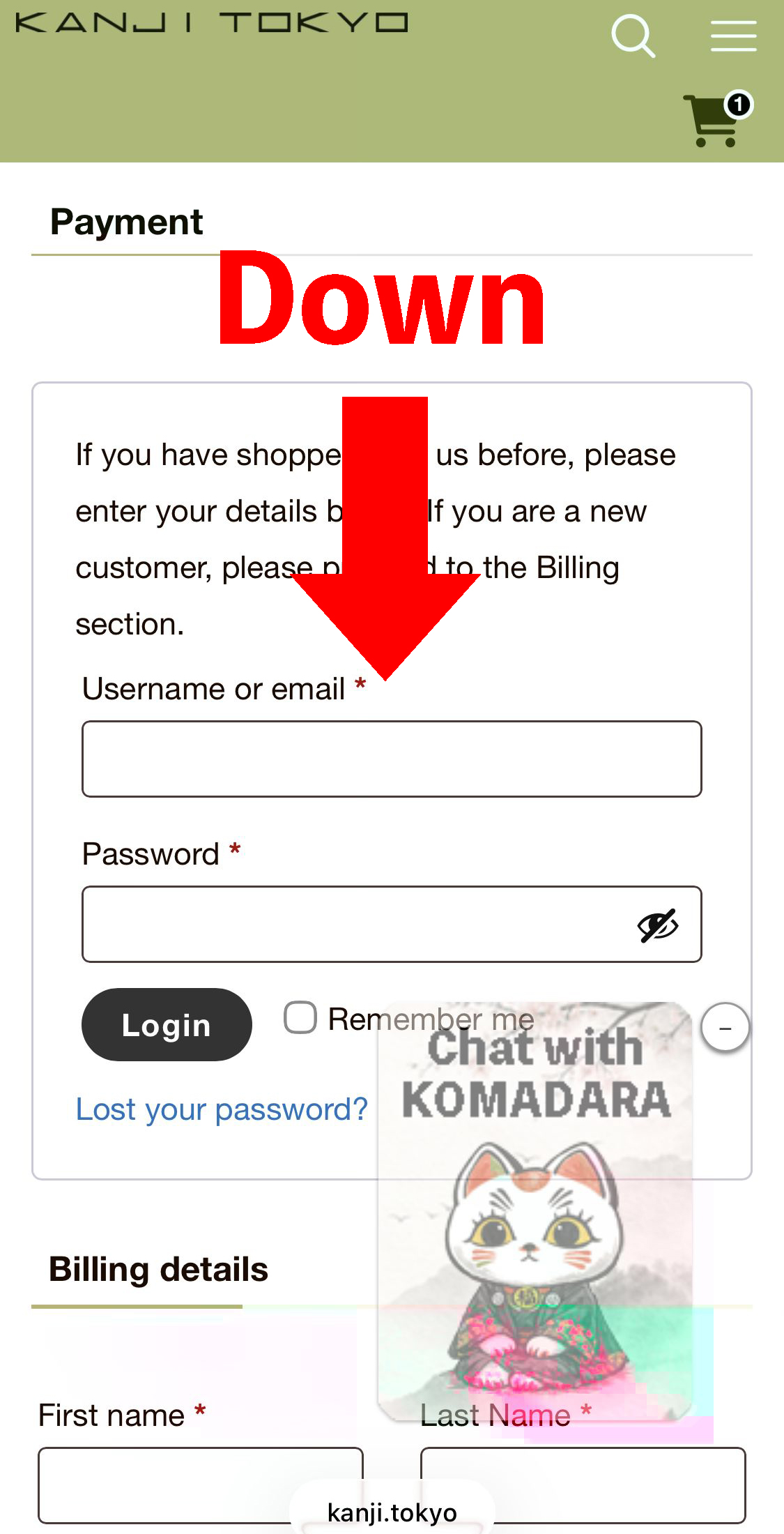Viewport: 784px width, 1534px height.
Task: Minimize the Komadara chat widget
Action: click(x=725, y=1028)
